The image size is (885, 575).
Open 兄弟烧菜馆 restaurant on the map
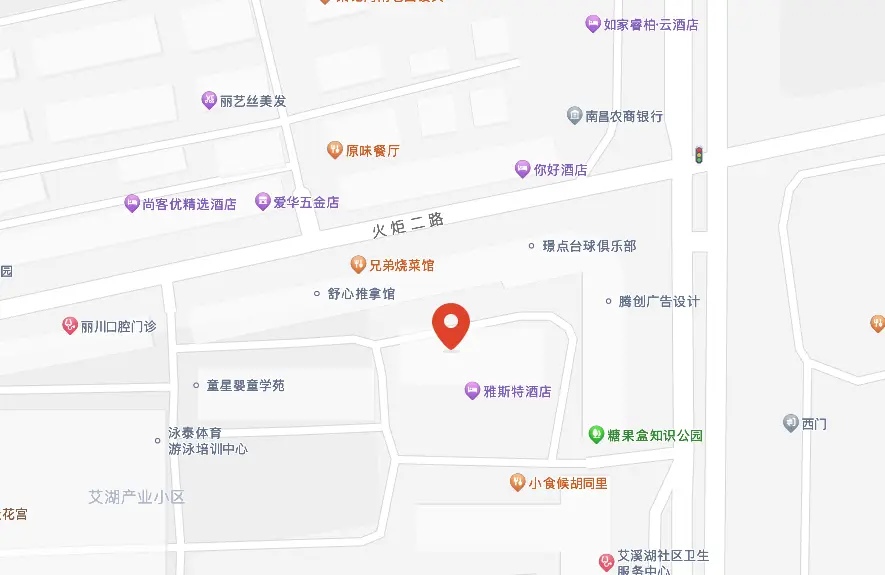pos(358,265)
